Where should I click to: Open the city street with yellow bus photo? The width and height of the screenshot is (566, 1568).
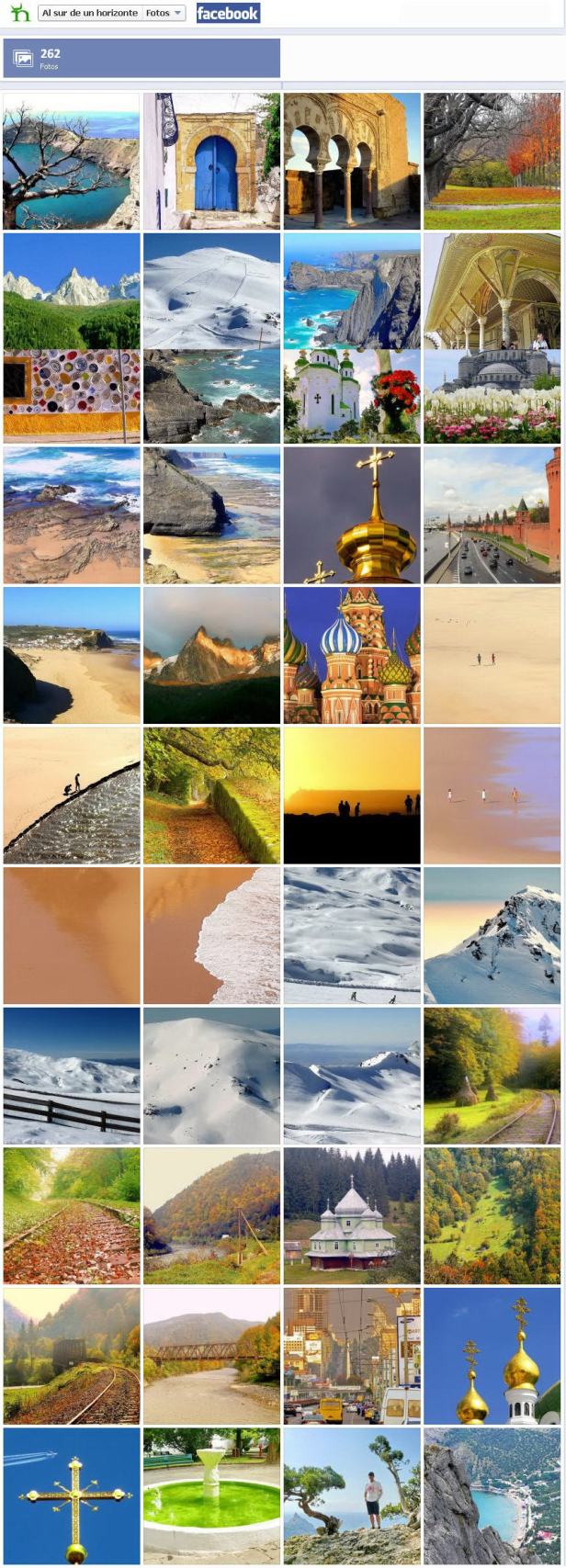click(352, 1356)
